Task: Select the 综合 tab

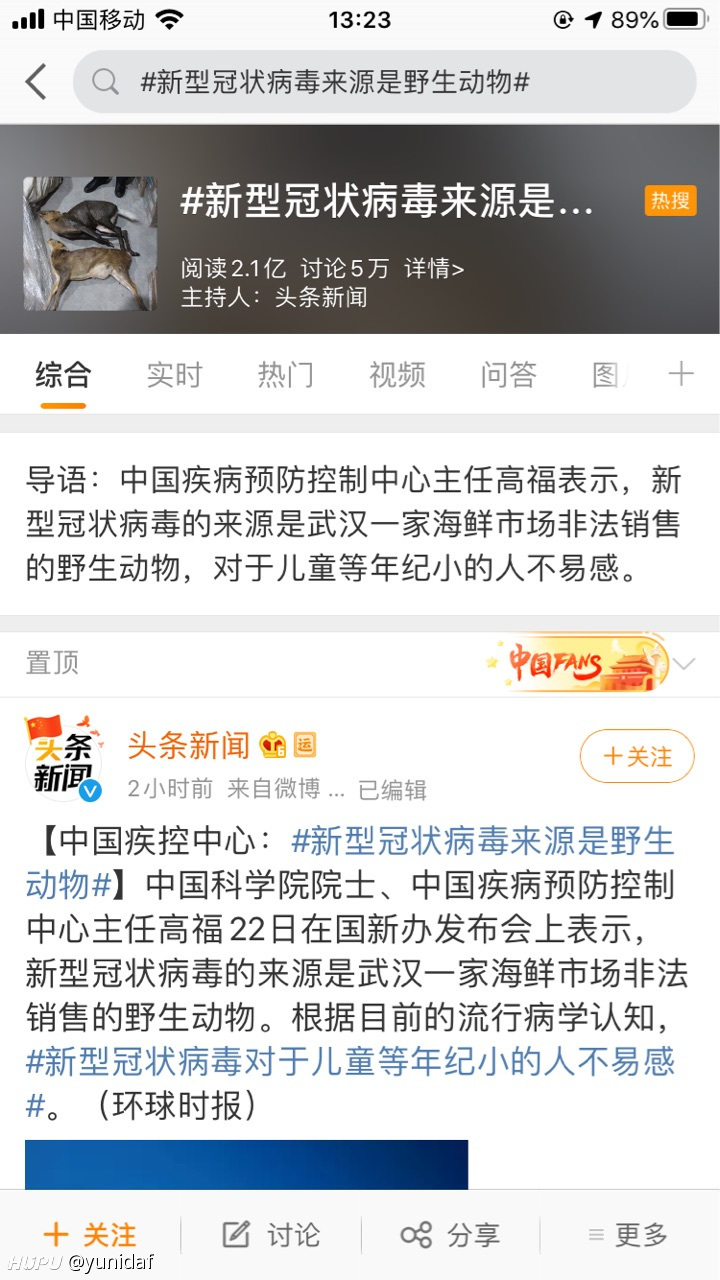Action: click(63, 374)
